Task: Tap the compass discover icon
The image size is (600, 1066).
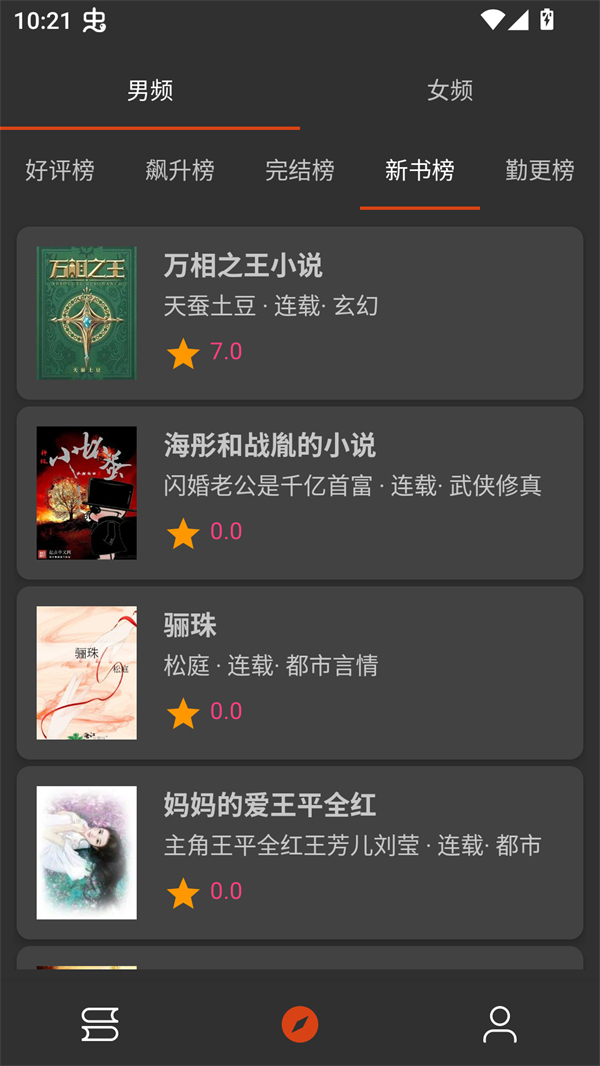Action: tap(300, 1024)
